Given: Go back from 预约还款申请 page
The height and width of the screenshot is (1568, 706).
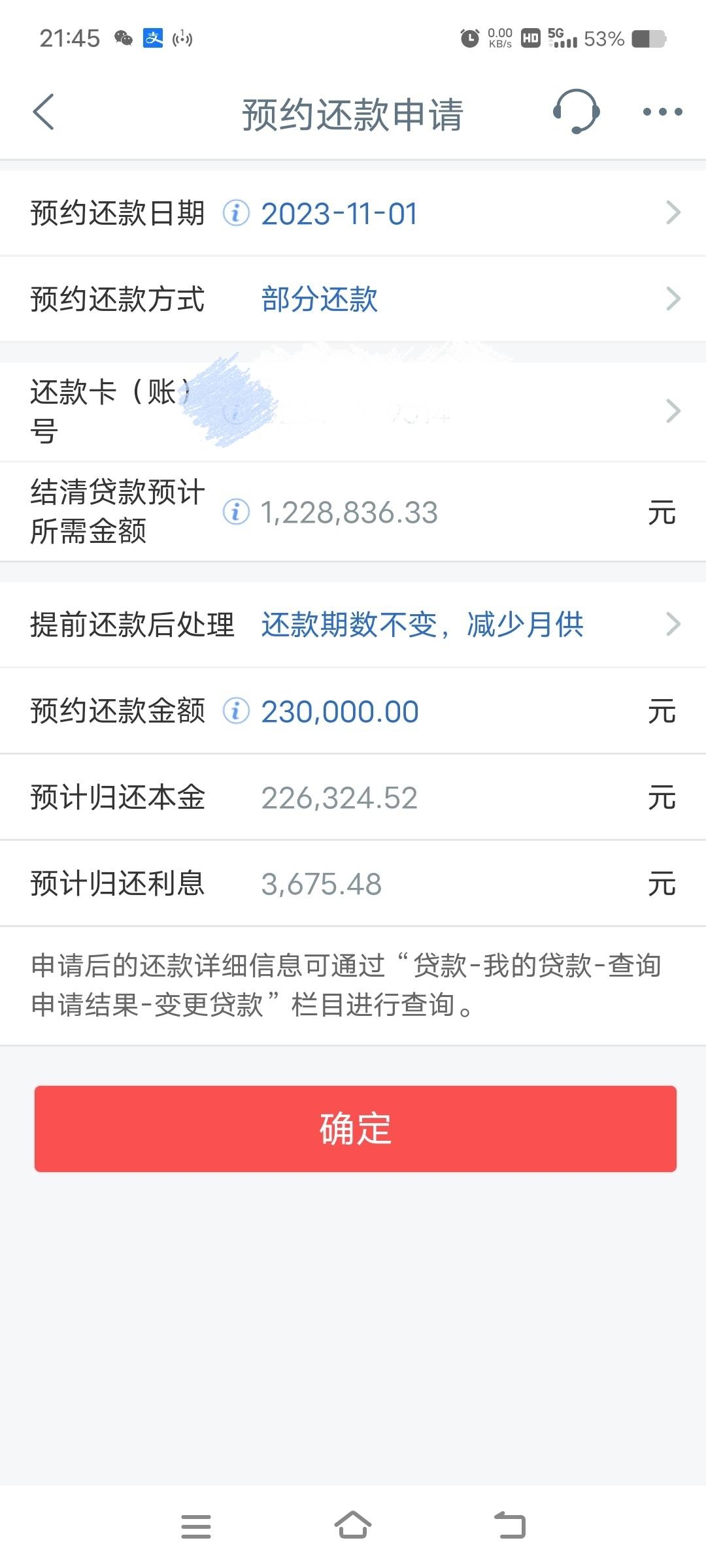Looking at the screenshot, I should click(x=43, y=112).
